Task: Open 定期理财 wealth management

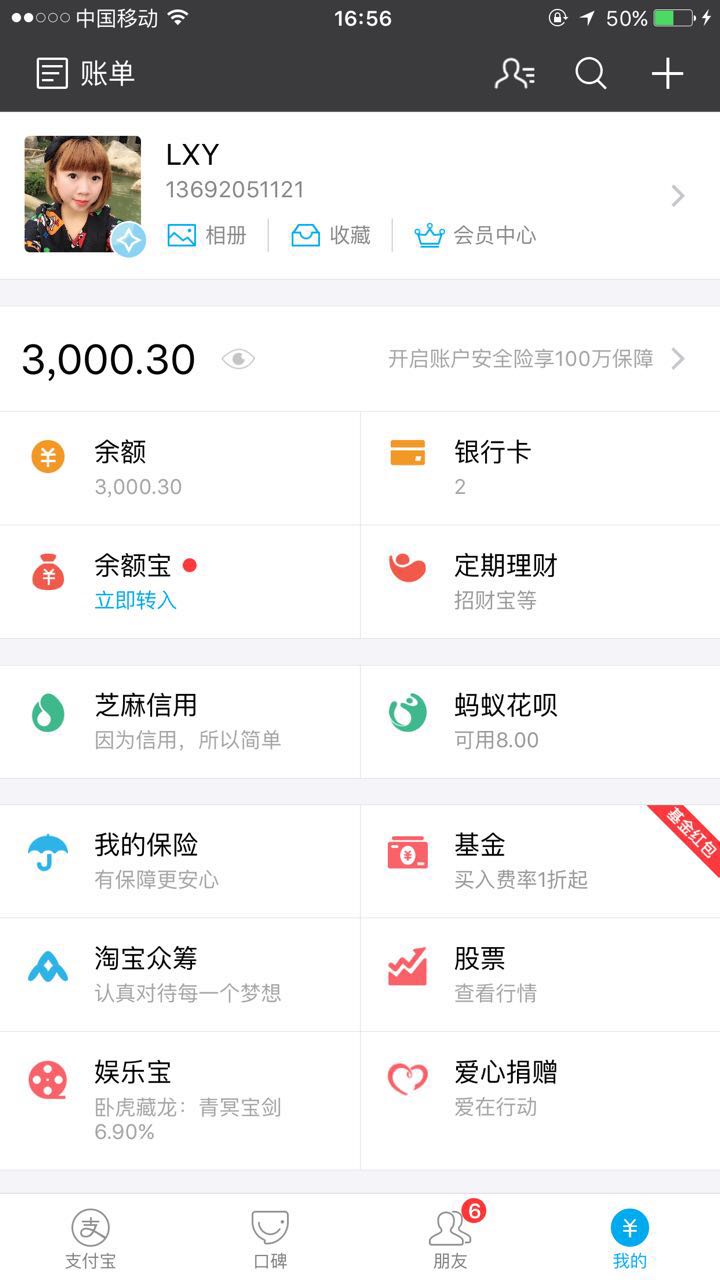Action: (540, 582)
